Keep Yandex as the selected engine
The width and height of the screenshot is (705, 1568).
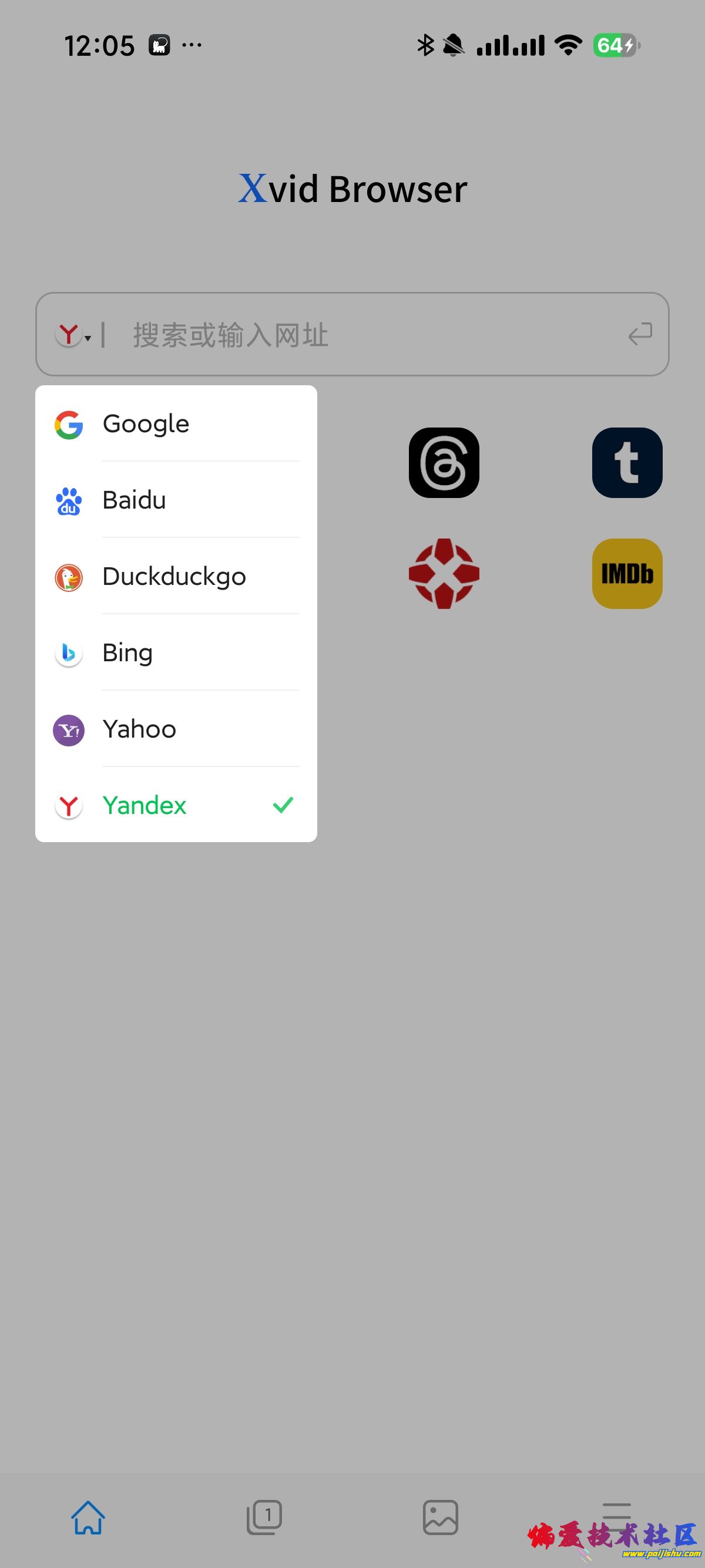pyautogui.click(x=175, y=805)
